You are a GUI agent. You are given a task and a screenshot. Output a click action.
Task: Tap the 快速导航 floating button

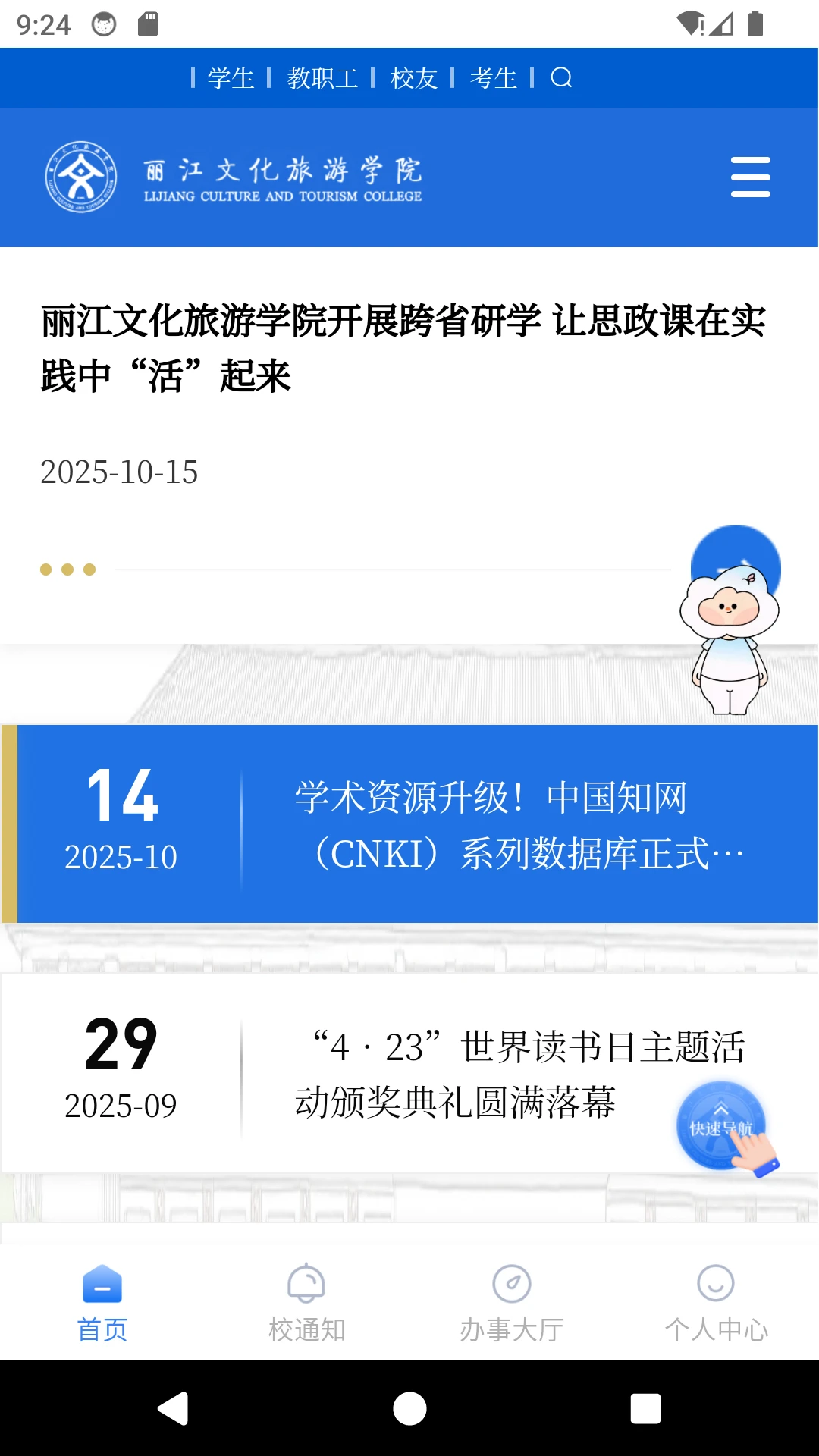(x=720, y=1127)
